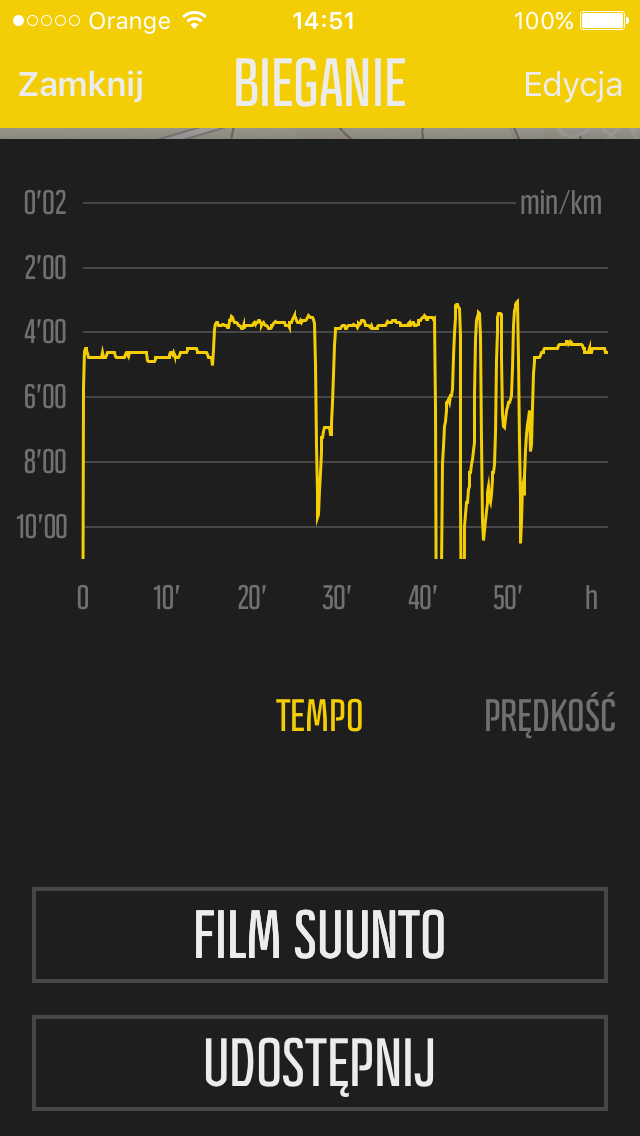Screen dimensions: 640x1136
Task: Select the TEMPO chart tab
Action: pyautogui.click(x=319, y=716)
